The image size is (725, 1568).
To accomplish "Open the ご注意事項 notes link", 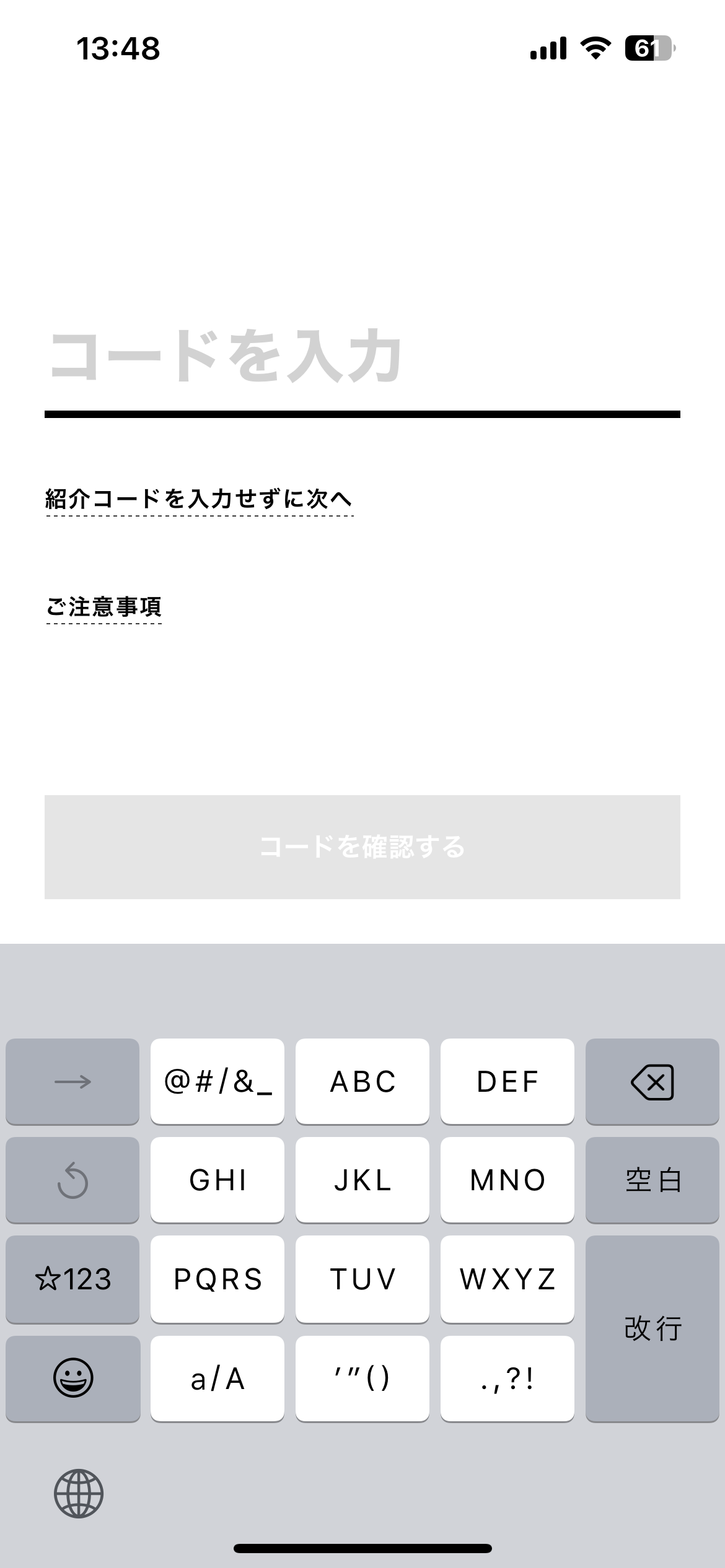I will 104,607.
